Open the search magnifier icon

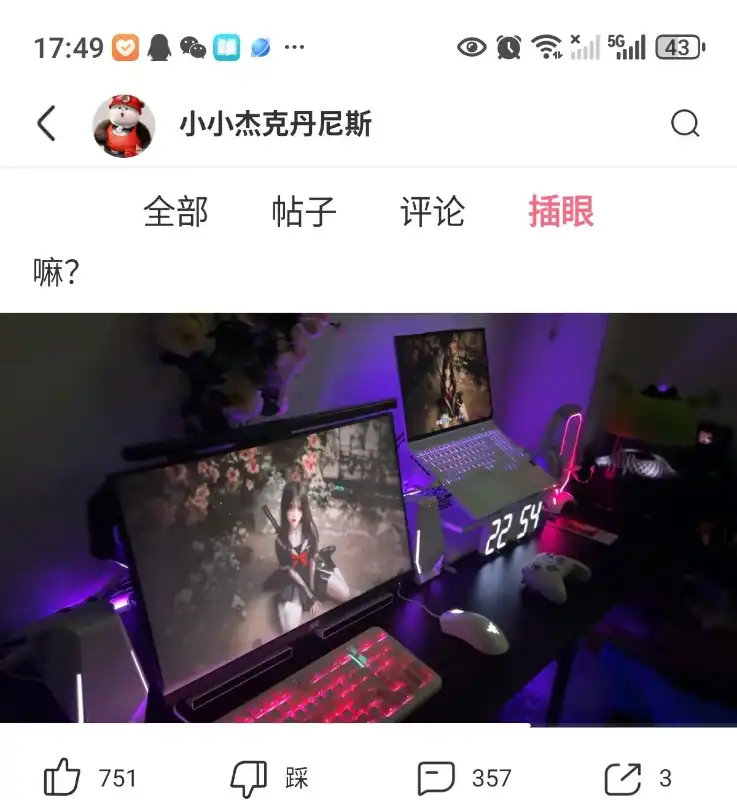pyautogui.click(x=685, y=124)
